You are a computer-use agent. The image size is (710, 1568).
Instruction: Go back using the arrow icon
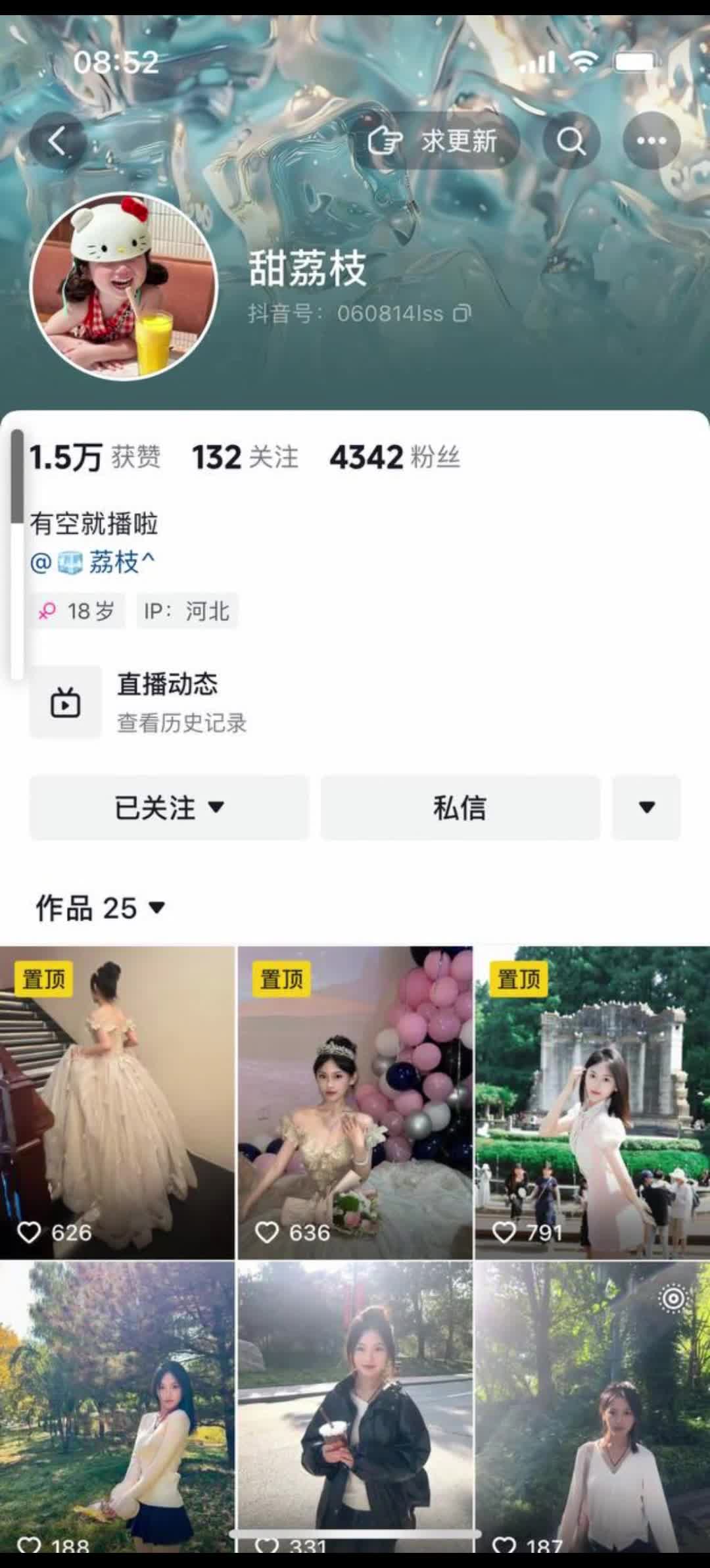tap(57, 141)
